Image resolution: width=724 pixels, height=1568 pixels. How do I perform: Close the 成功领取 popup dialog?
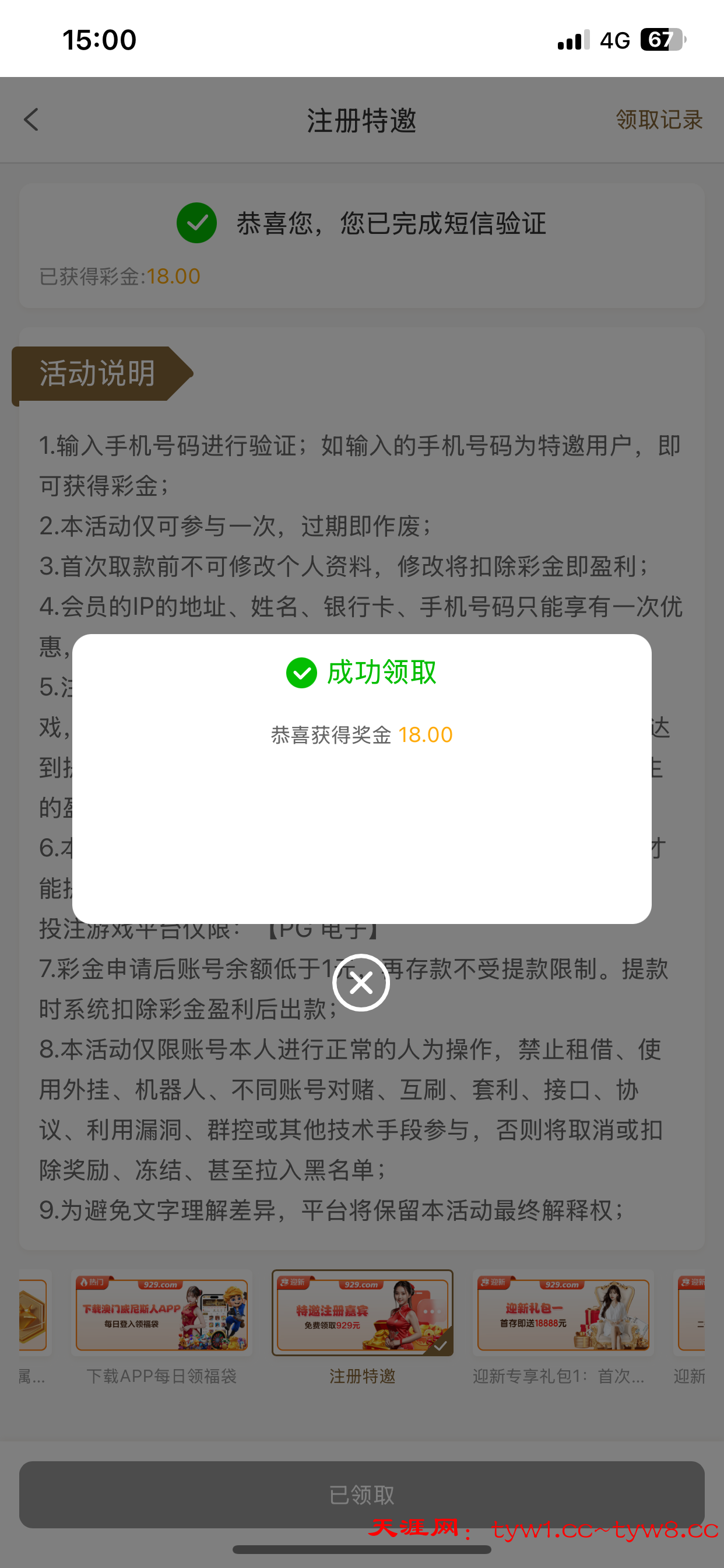tap(361, 982)
